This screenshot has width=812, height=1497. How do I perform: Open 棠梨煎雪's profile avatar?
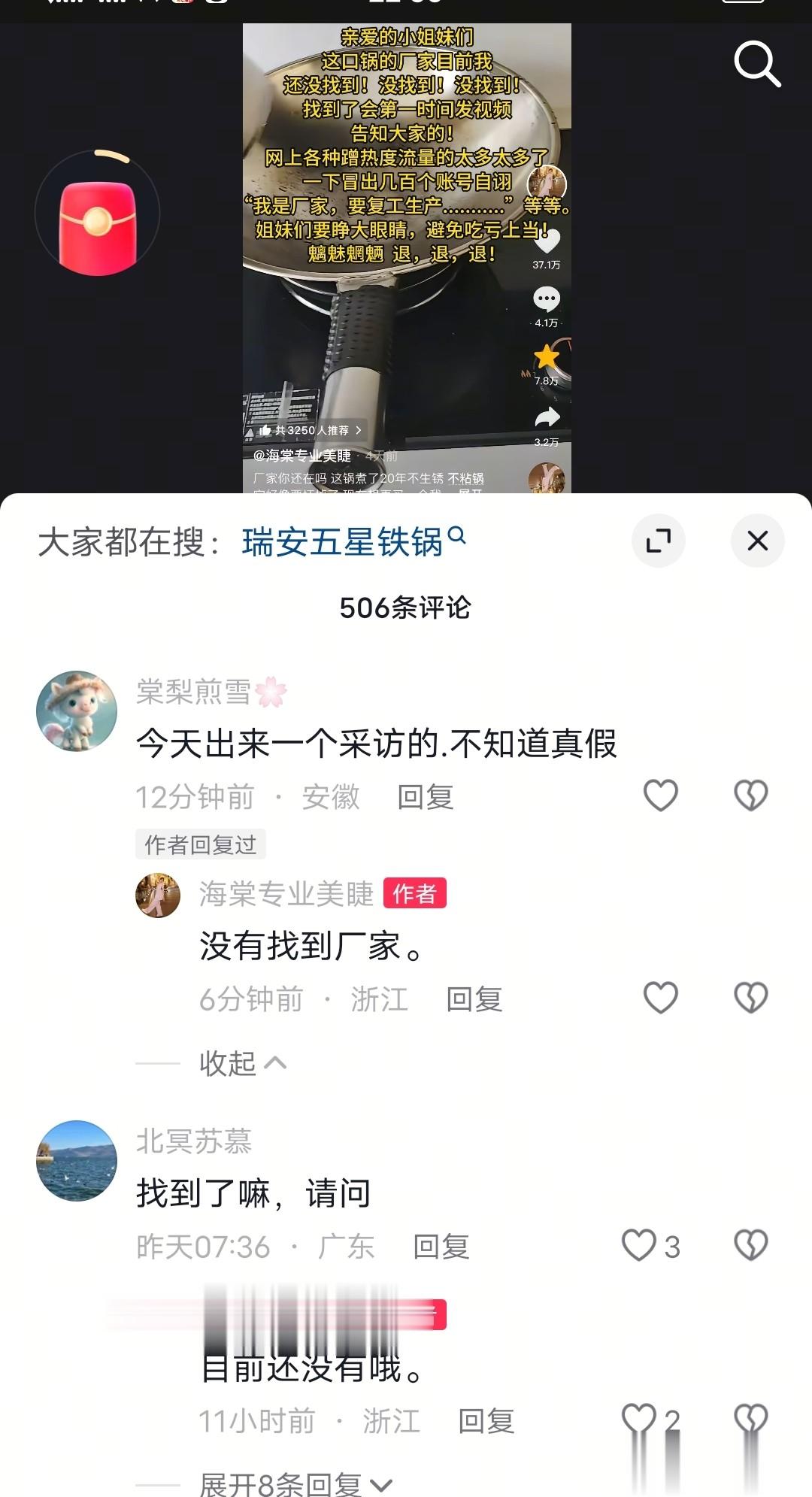[77, 711]
